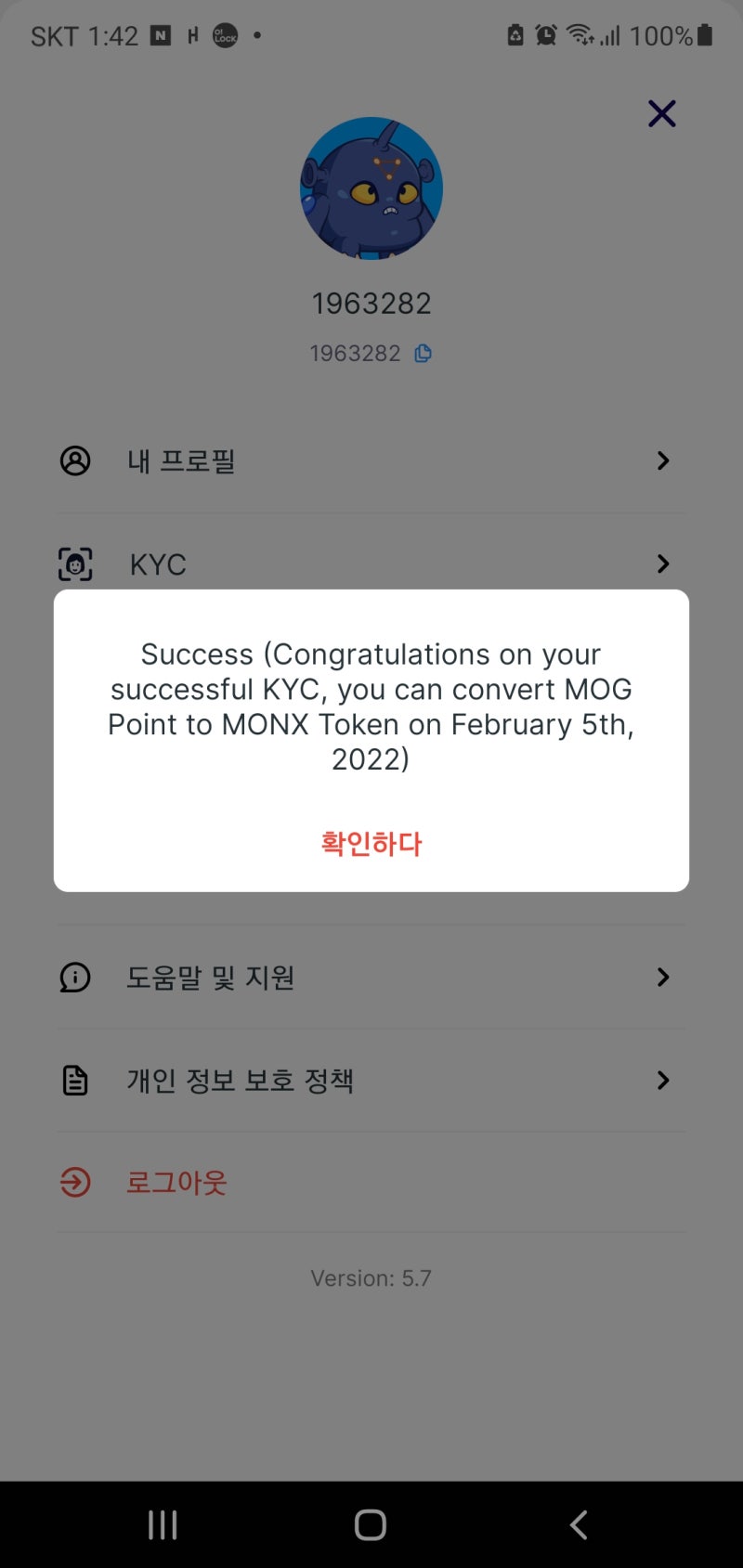The image size is (743, 1568).
Task: Select the 로그아웃 menu entry
Action: (176, 1182)
